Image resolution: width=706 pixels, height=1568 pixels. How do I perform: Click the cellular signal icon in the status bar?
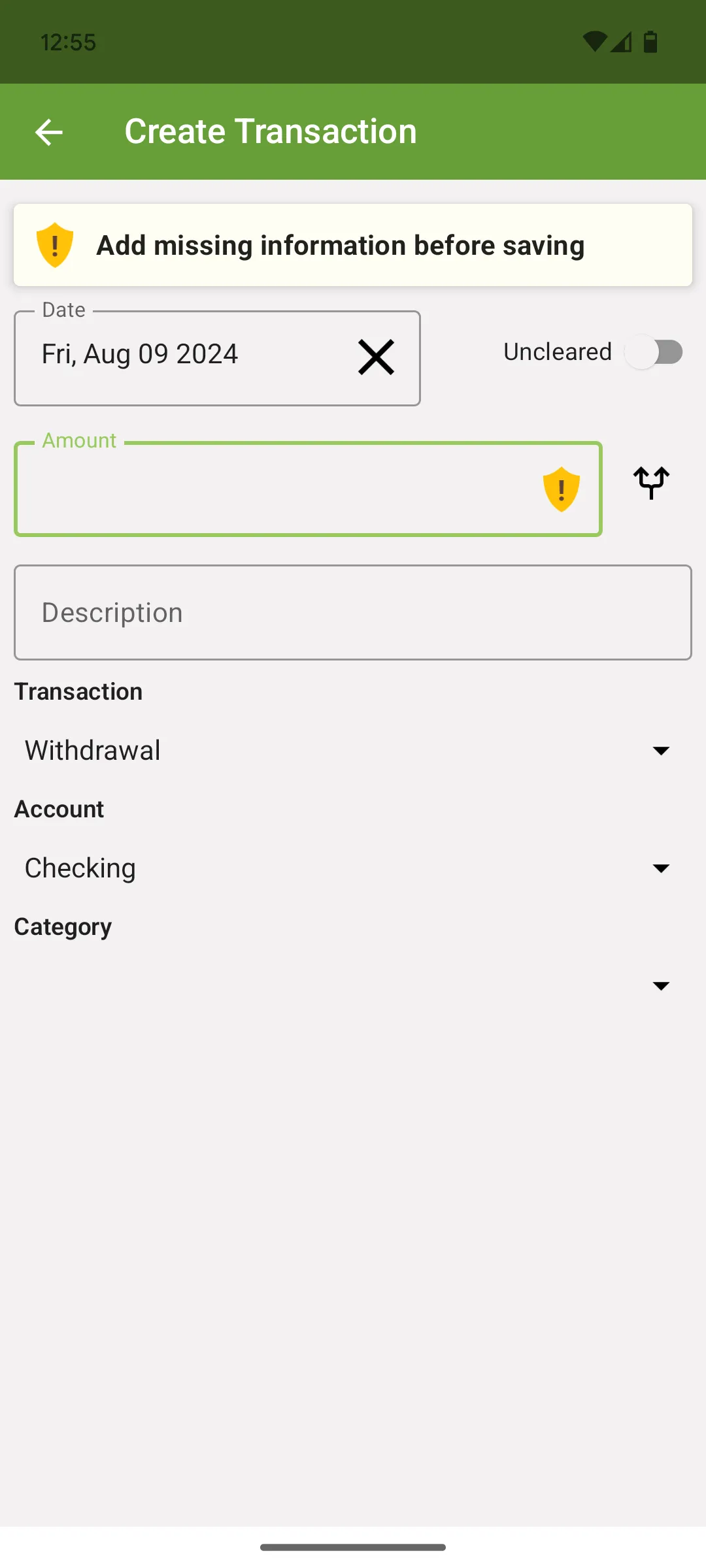coord(622,42)
